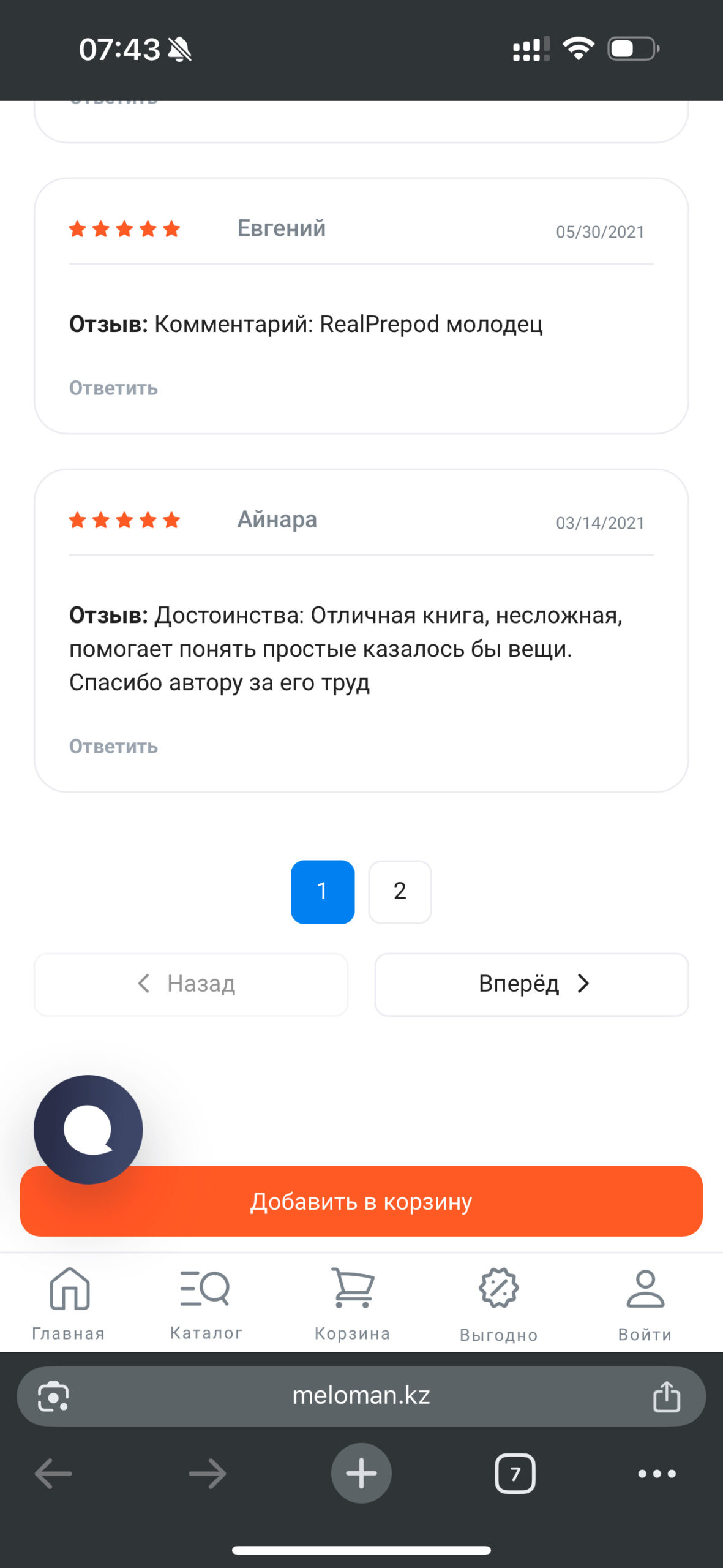Open the Каталог tab
This screenshot has height=1568, width=723.
(206, 1303)
